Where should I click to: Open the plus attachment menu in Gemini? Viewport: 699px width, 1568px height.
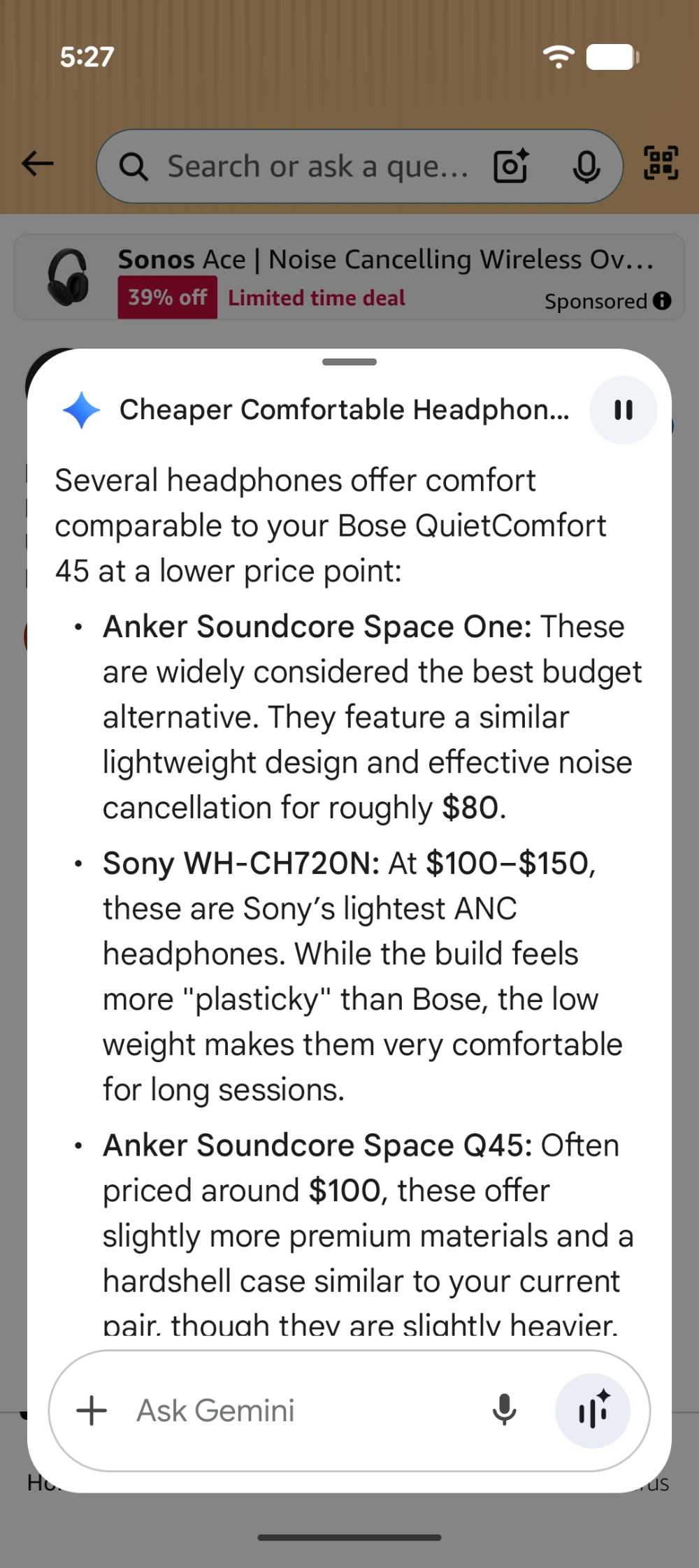pos(92,1411)
